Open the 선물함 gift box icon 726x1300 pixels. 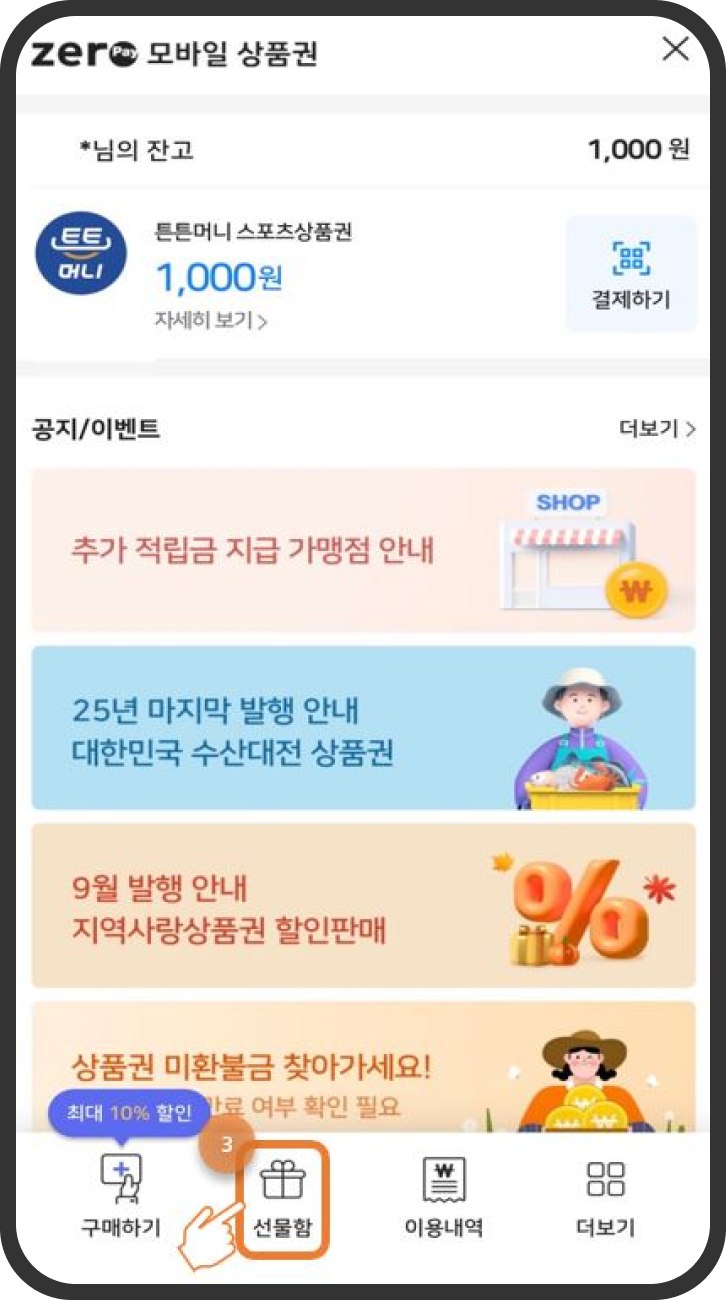coord(281,1178)
